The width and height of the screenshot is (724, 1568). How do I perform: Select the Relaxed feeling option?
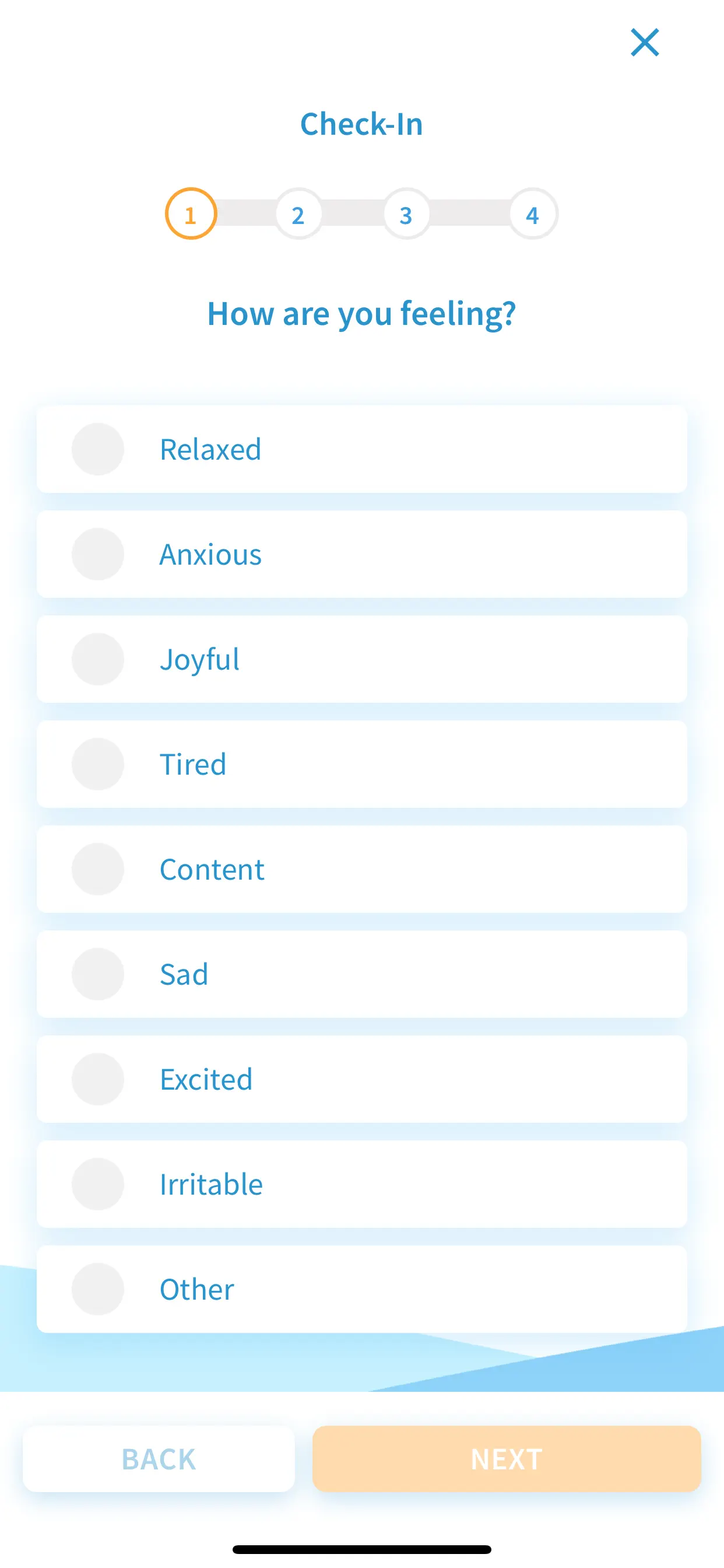coord(361,449)
